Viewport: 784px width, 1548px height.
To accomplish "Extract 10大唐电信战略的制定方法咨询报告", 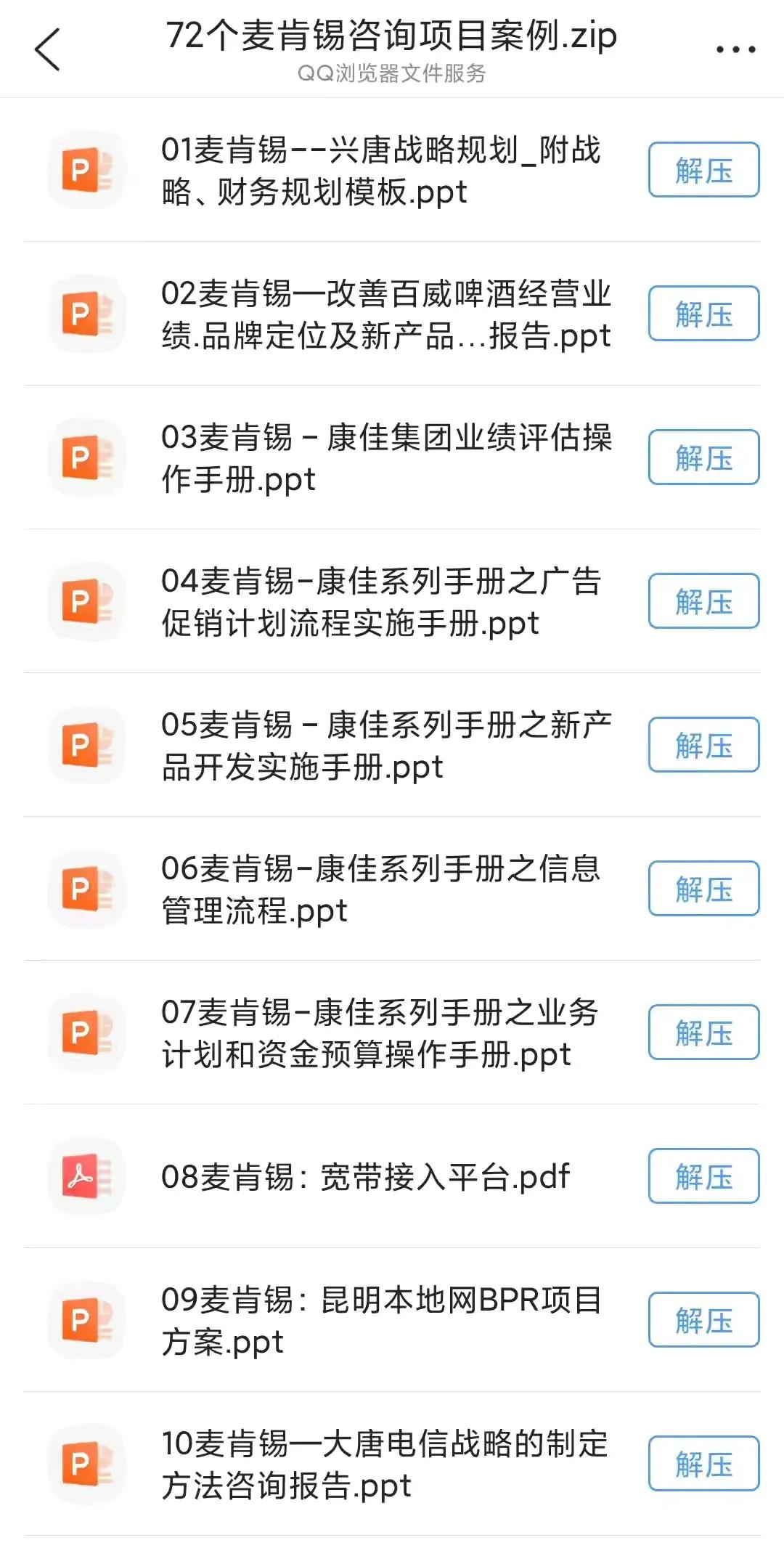I will tap(703, 1464).
